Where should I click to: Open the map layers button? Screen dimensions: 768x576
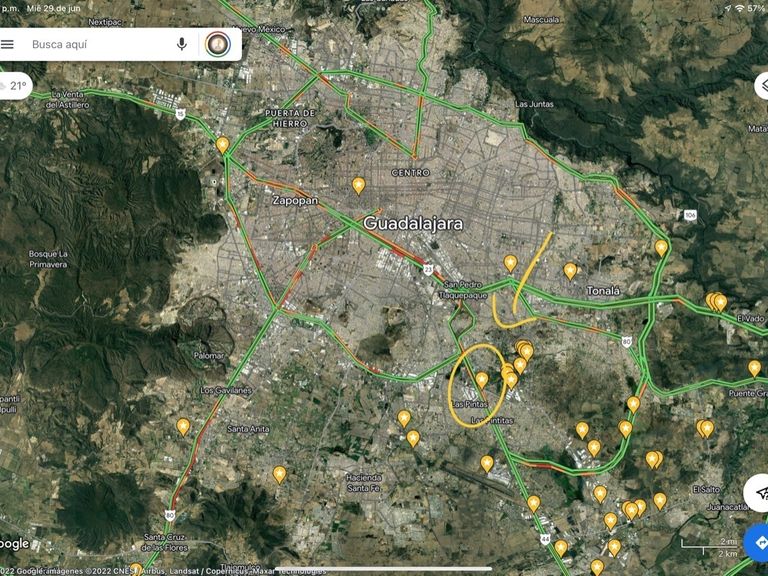pyautogui.click(x=761, y=86)
